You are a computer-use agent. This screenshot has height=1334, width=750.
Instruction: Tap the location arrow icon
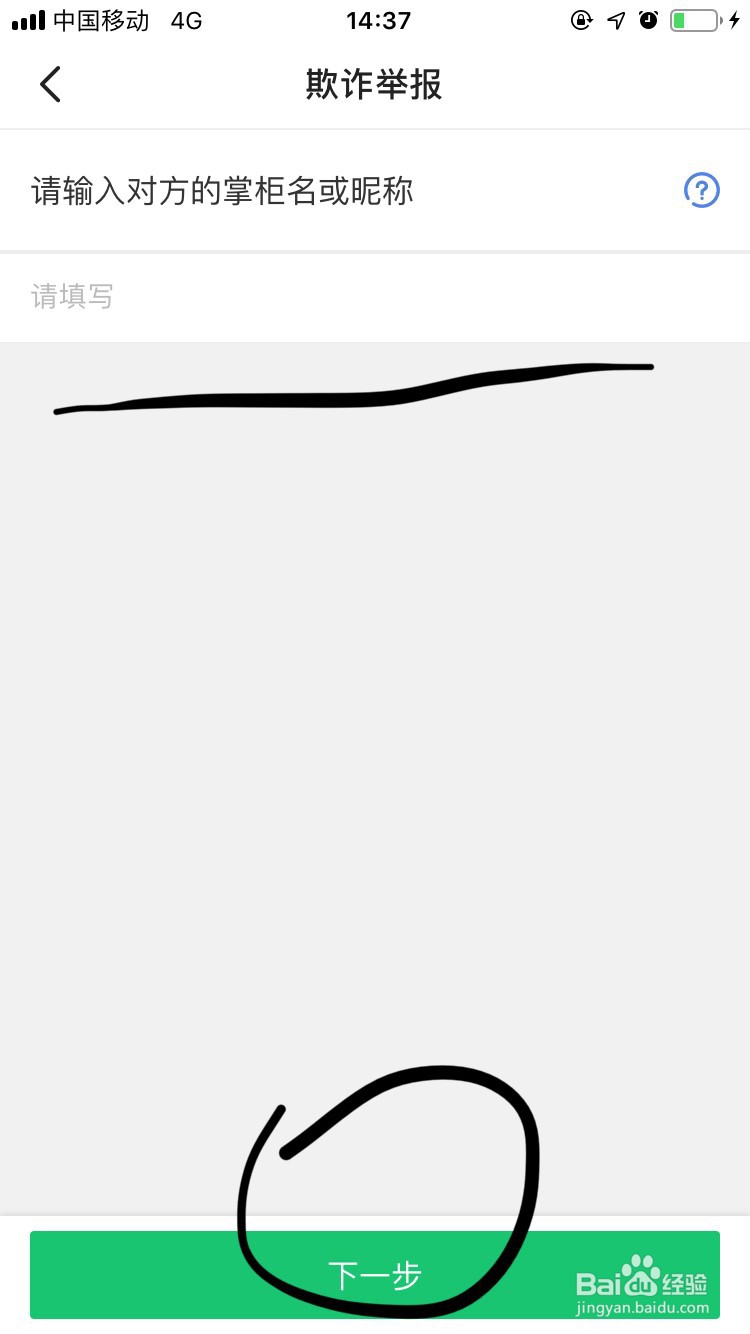pyautogui.click(x=617, y=19)
